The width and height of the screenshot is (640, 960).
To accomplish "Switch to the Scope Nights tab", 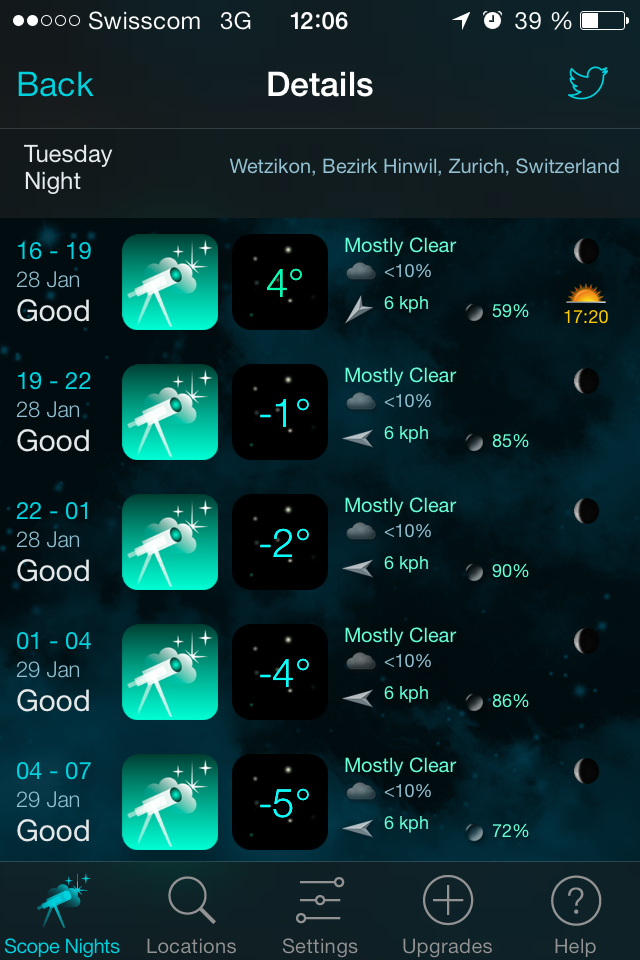I will pyautogui.click(x=62, y=913).
